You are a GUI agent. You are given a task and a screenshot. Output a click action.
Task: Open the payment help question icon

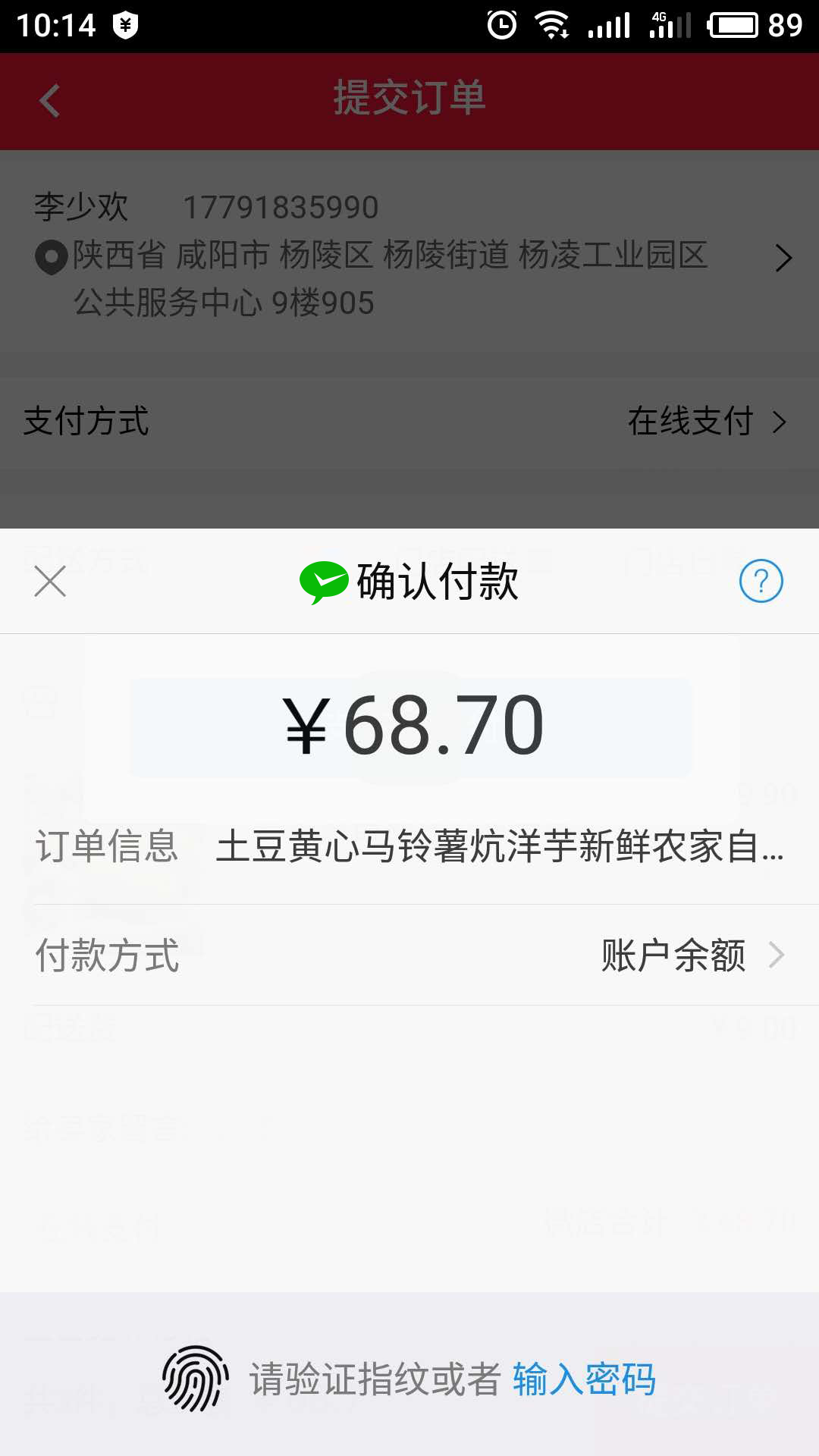761,582
